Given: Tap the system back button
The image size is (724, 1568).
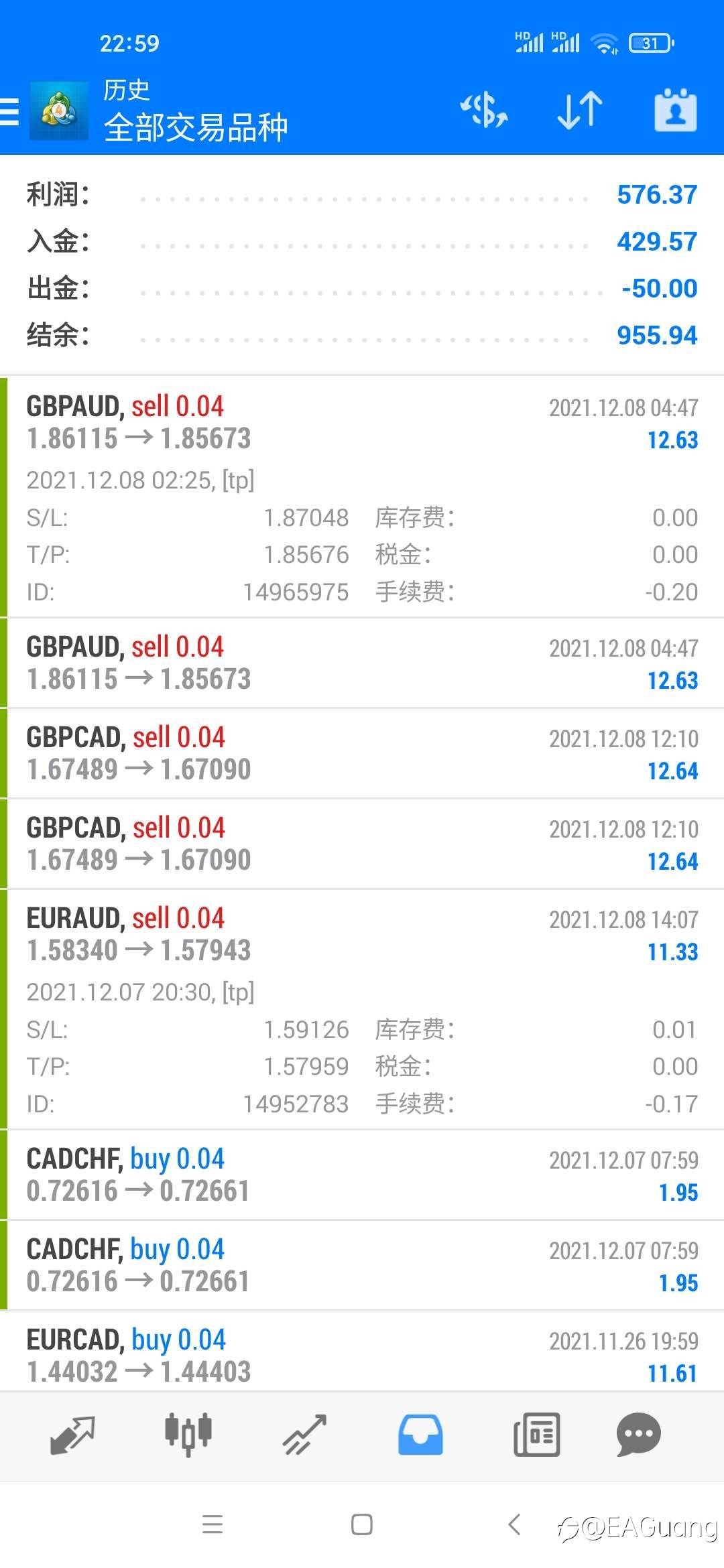Looking at the screenshot, I should coord(514,1524).
